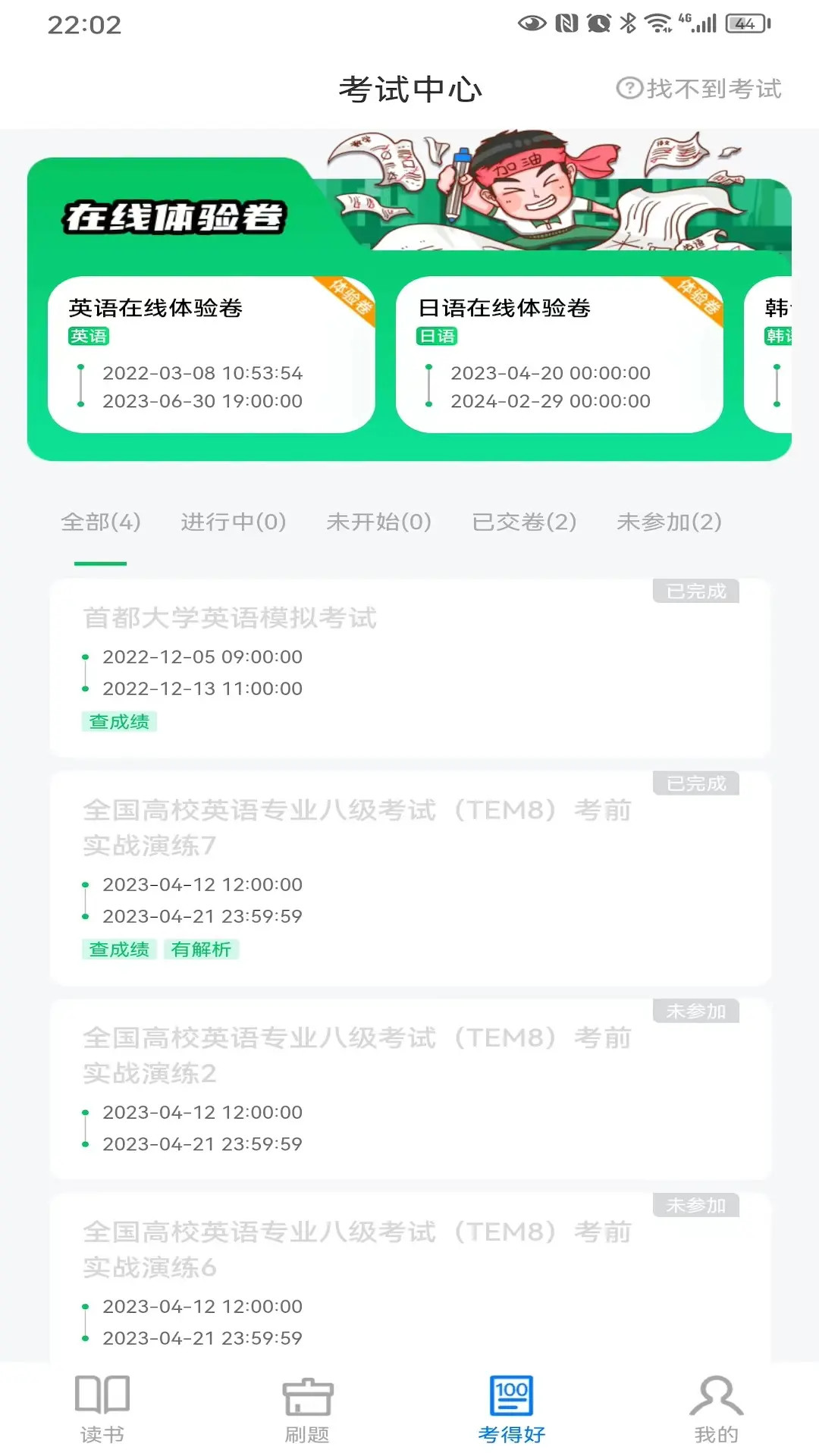Tap the 考得好 exam center icon
Viewport: 819px width, 1456px height.
[x=511, y=1407]
